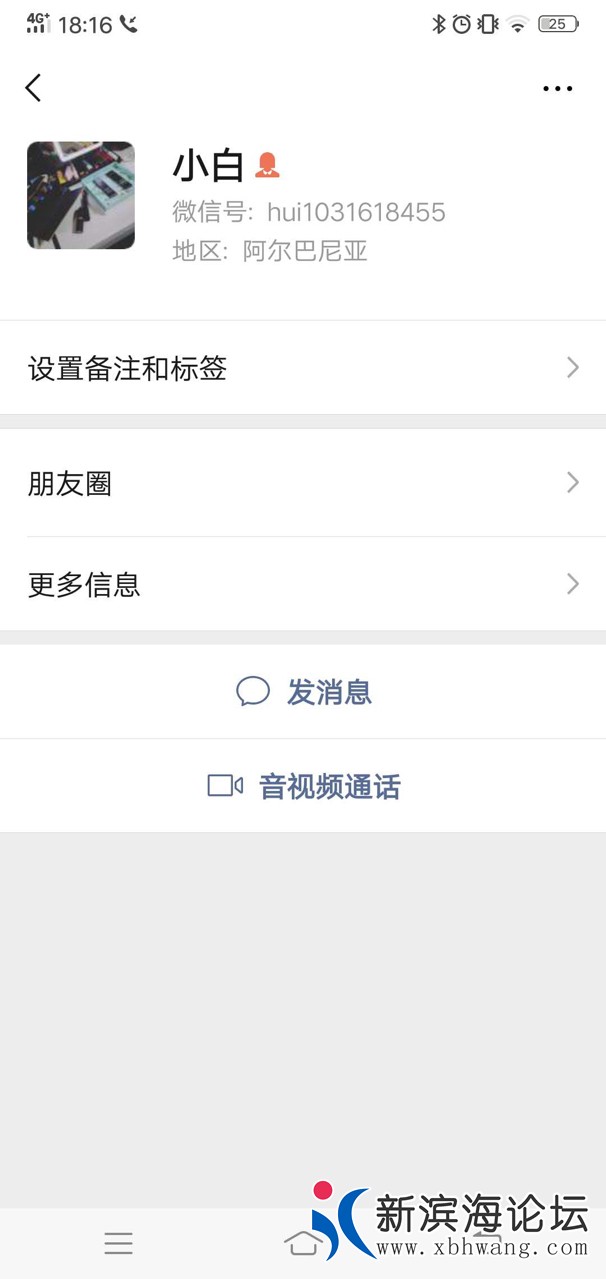View 小白's profile photo
The image size is (606, 1279).
(x=81, y=195)
